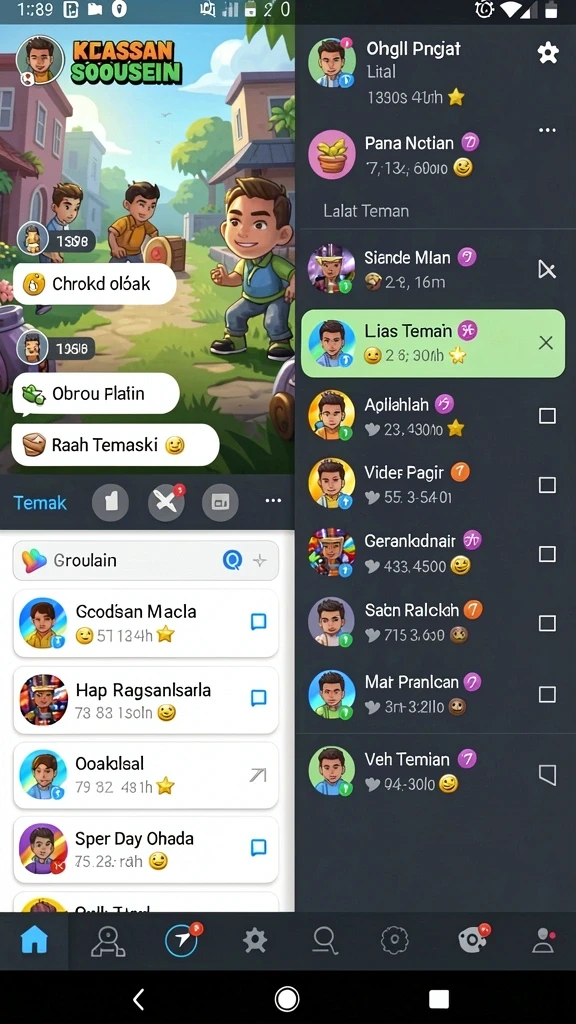Go back using the system back button

point(138,999)
